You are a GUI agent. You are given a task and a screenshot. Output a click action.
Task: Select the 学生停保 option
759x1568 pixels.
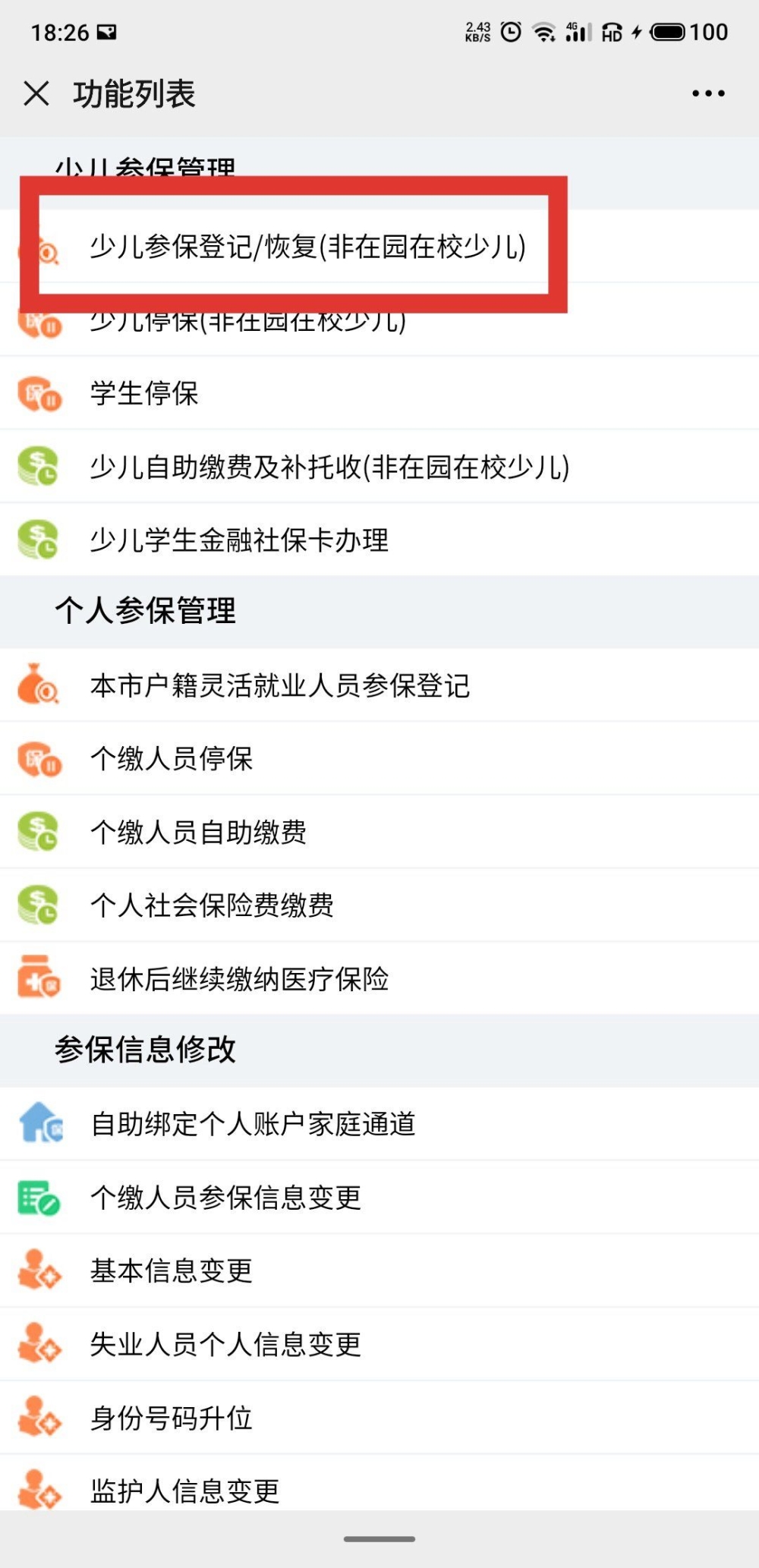tap(379, 393)
